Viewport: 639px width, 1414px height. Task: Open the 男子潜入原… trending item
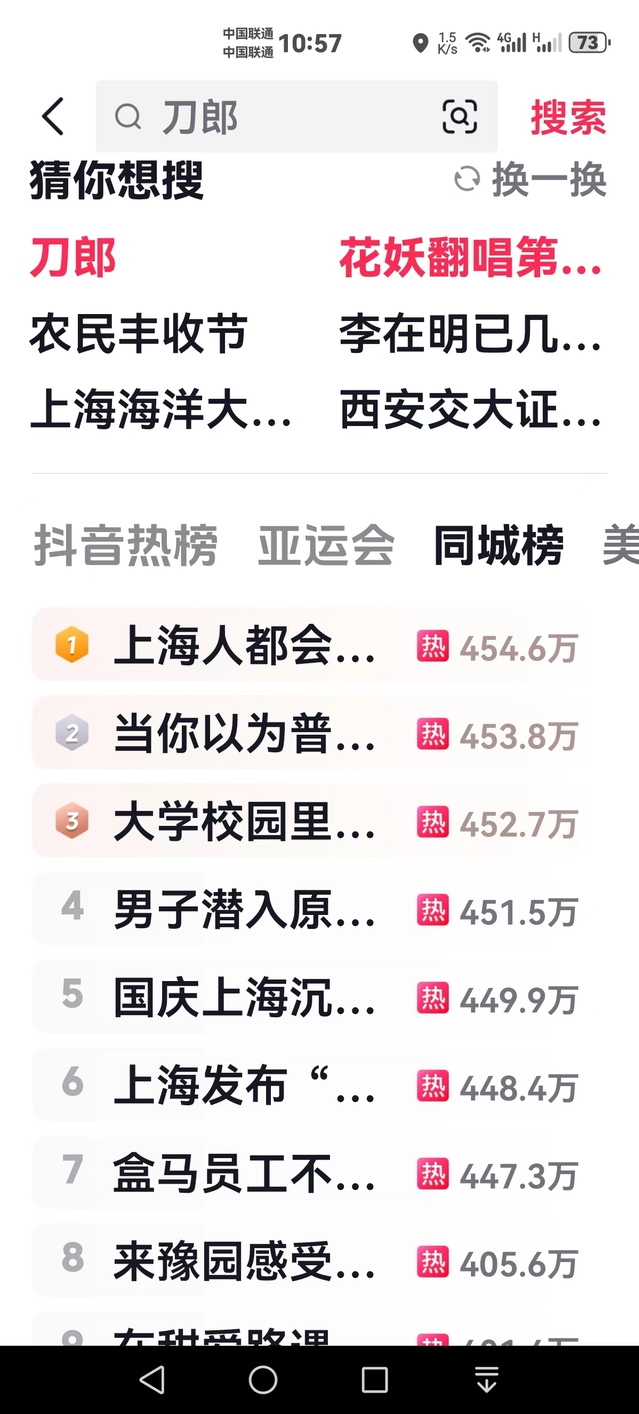click(245, 910)
